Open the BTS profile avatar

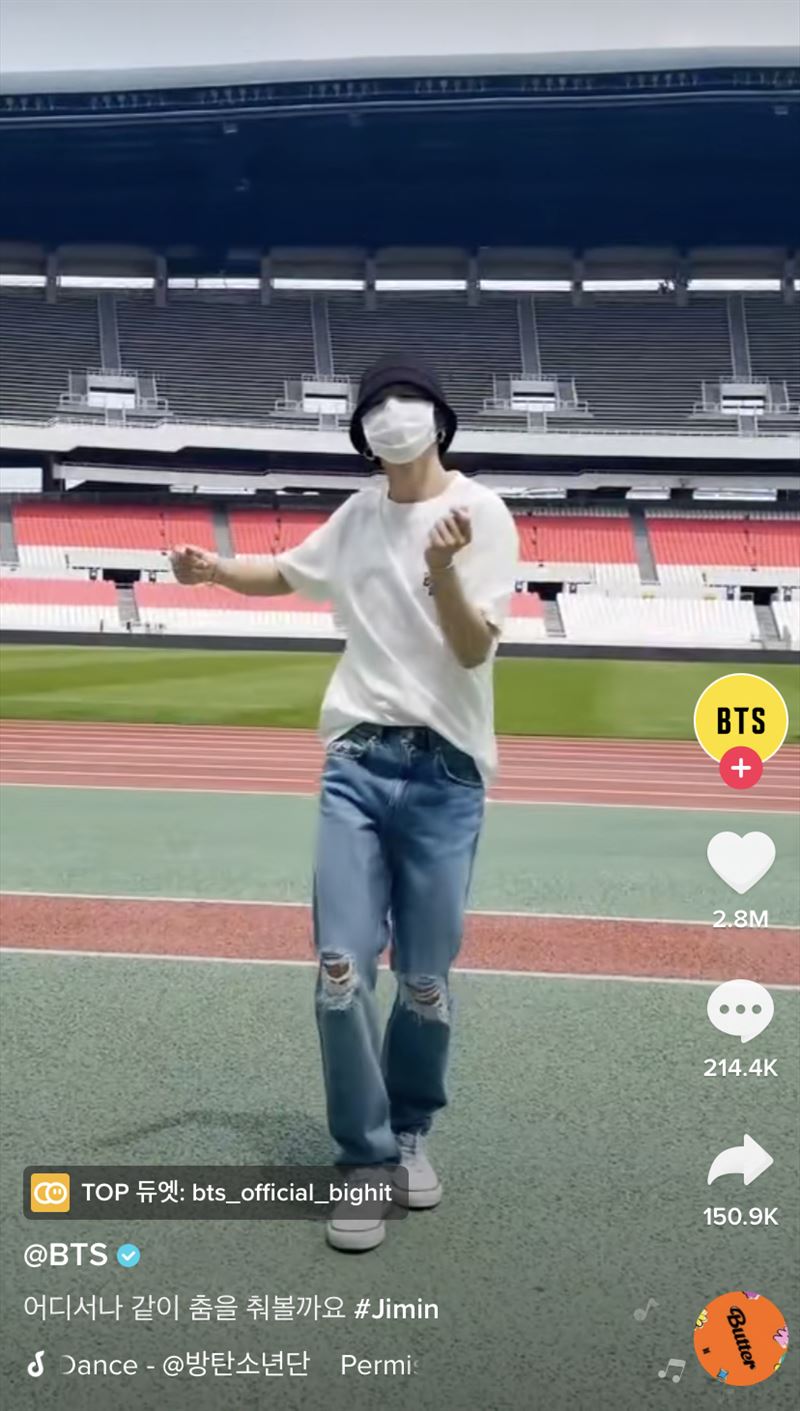coord(740,717)
